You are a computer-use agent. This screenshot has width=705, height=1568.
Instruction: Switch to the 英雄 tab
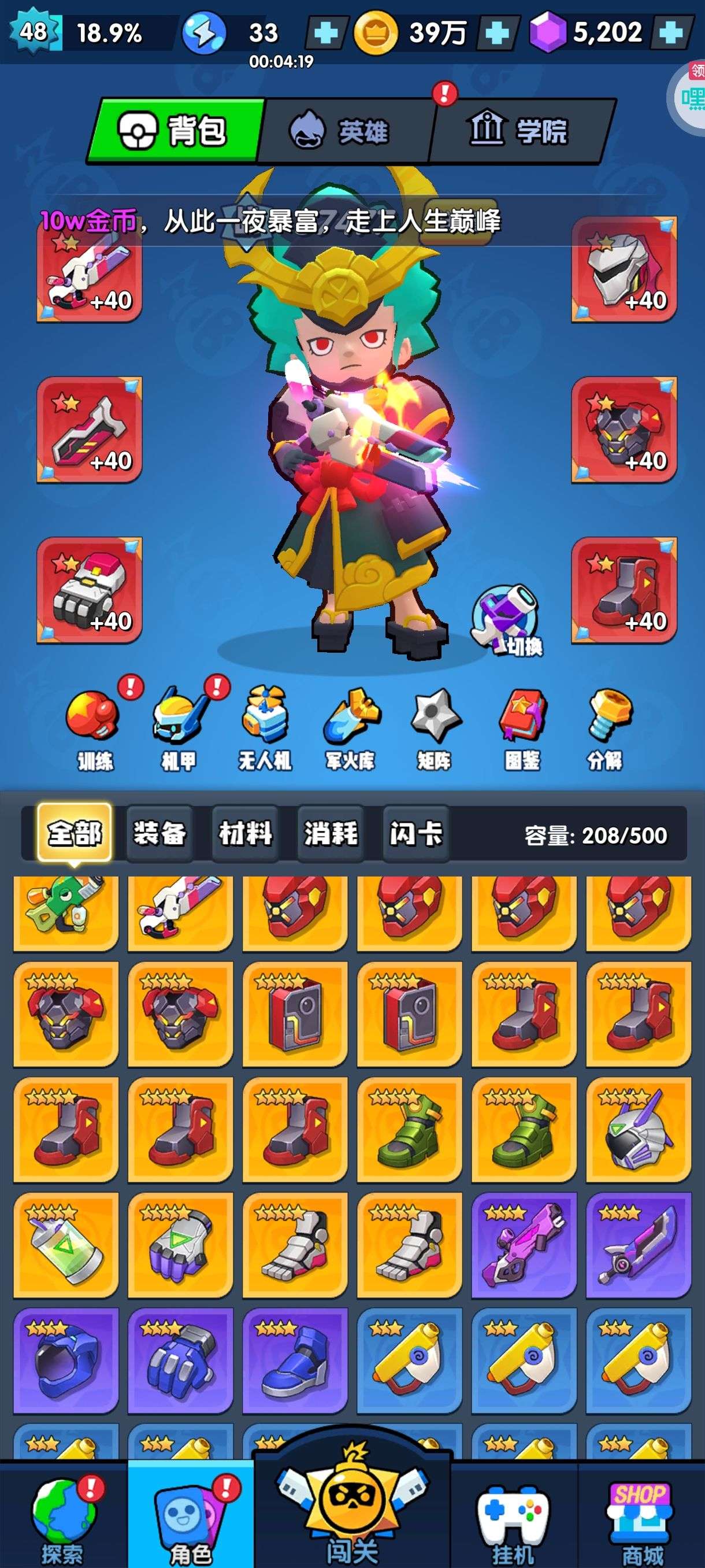[x=347, y=130]
